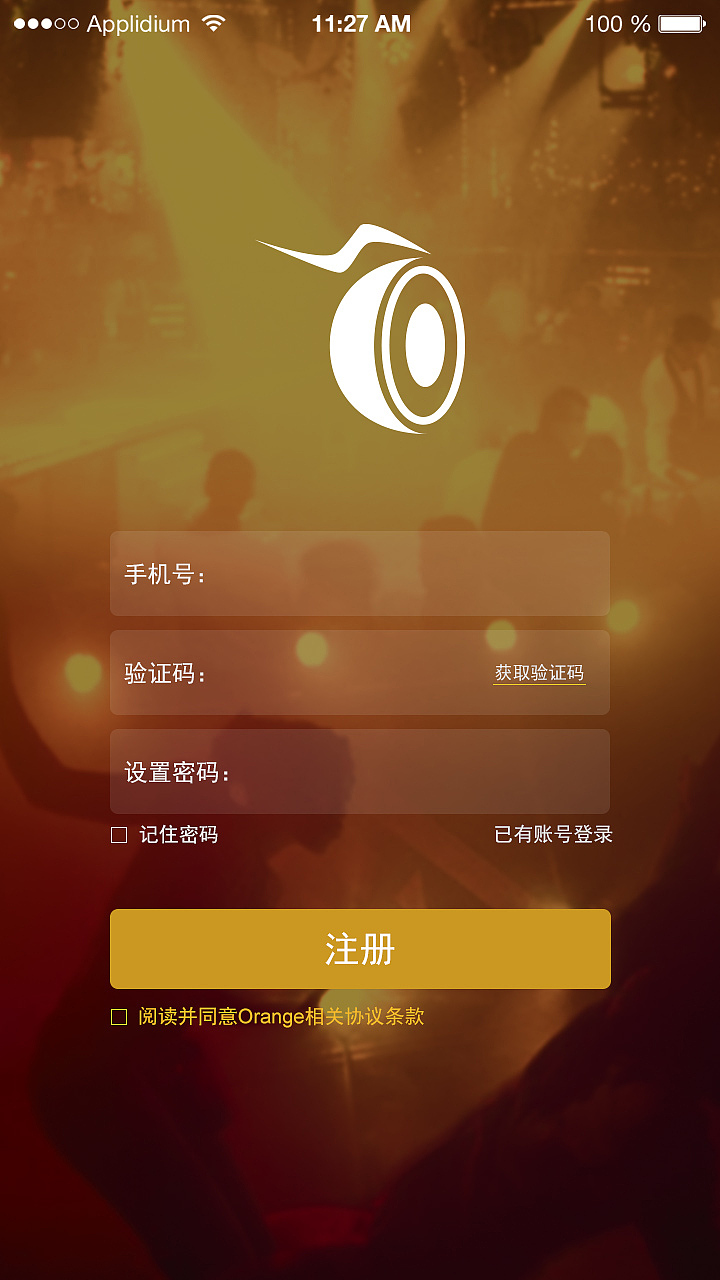This screenshot has width=720, height=1280.
Task: Enable 记住密码 to remember password
Action: pyautogui.click(x=117, y=833)
